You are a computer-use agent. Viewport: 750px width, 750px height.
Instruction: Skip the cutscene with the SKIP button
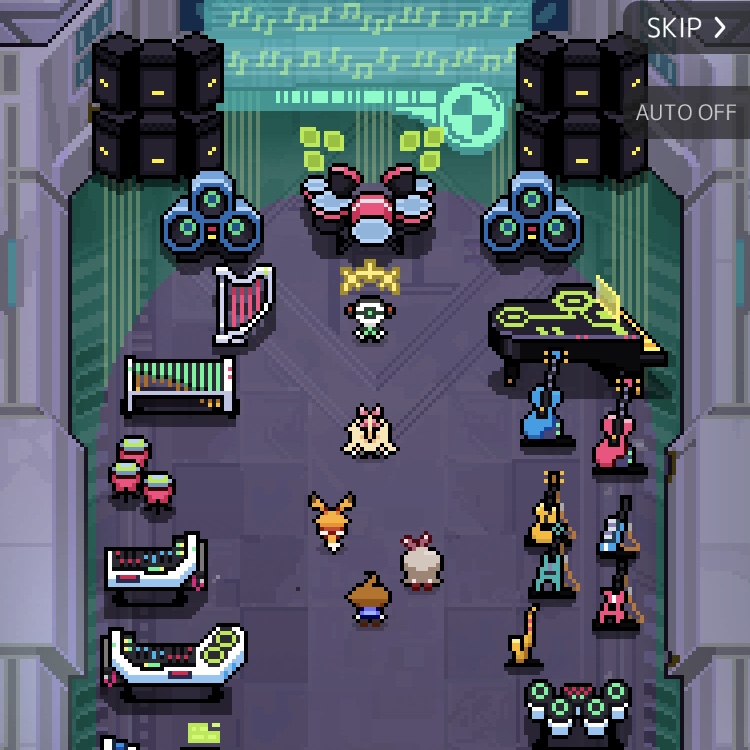click(x=687, y=28)
